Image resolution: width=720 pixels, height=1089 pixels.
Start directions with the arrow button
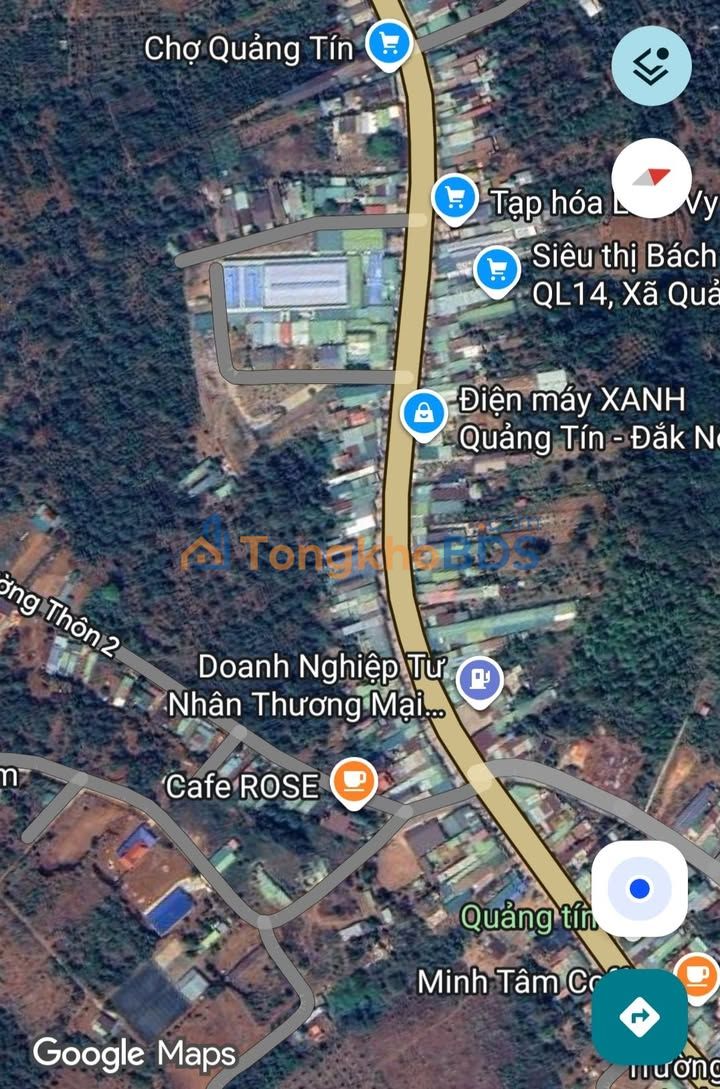(639, 1017)
